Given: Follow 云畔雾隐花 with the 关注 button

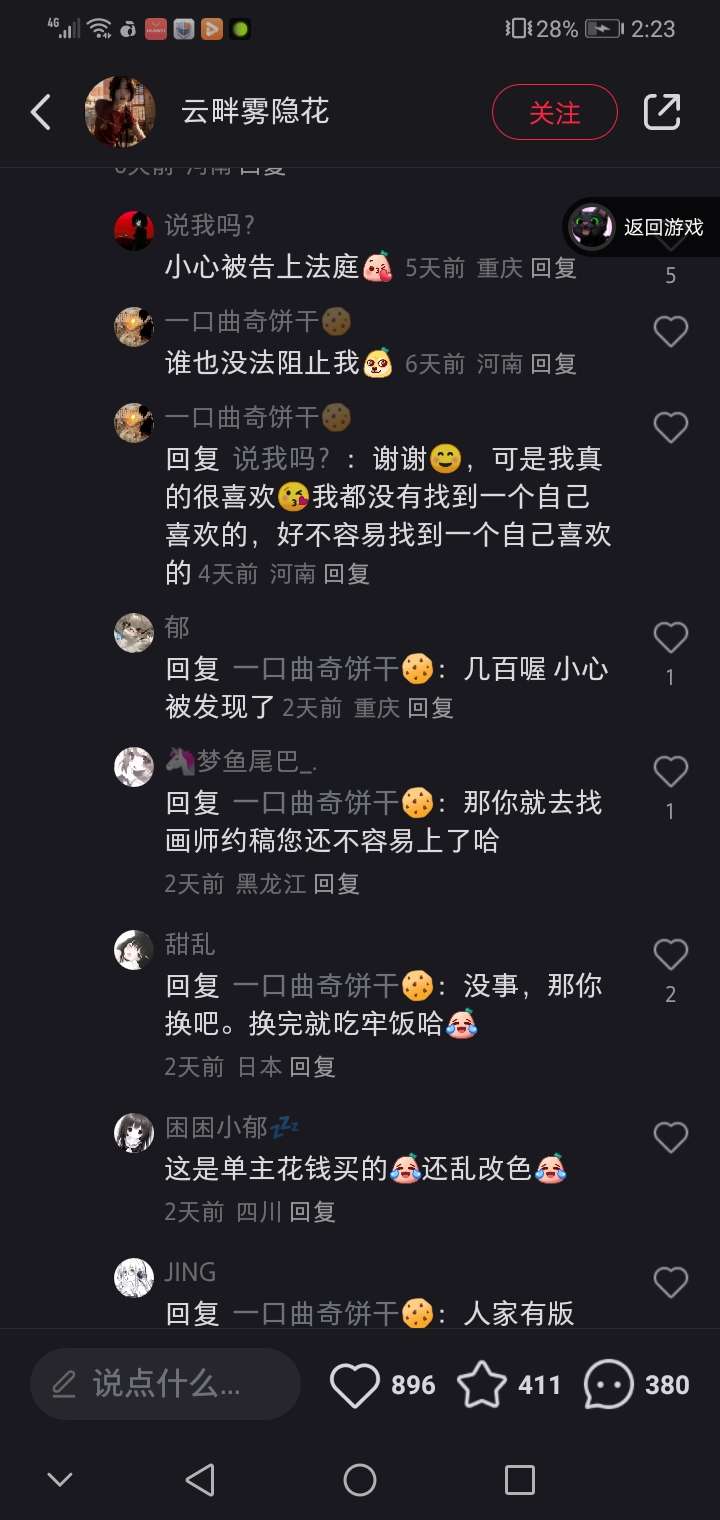Looking at the screenshot, I should pos(554,112).
